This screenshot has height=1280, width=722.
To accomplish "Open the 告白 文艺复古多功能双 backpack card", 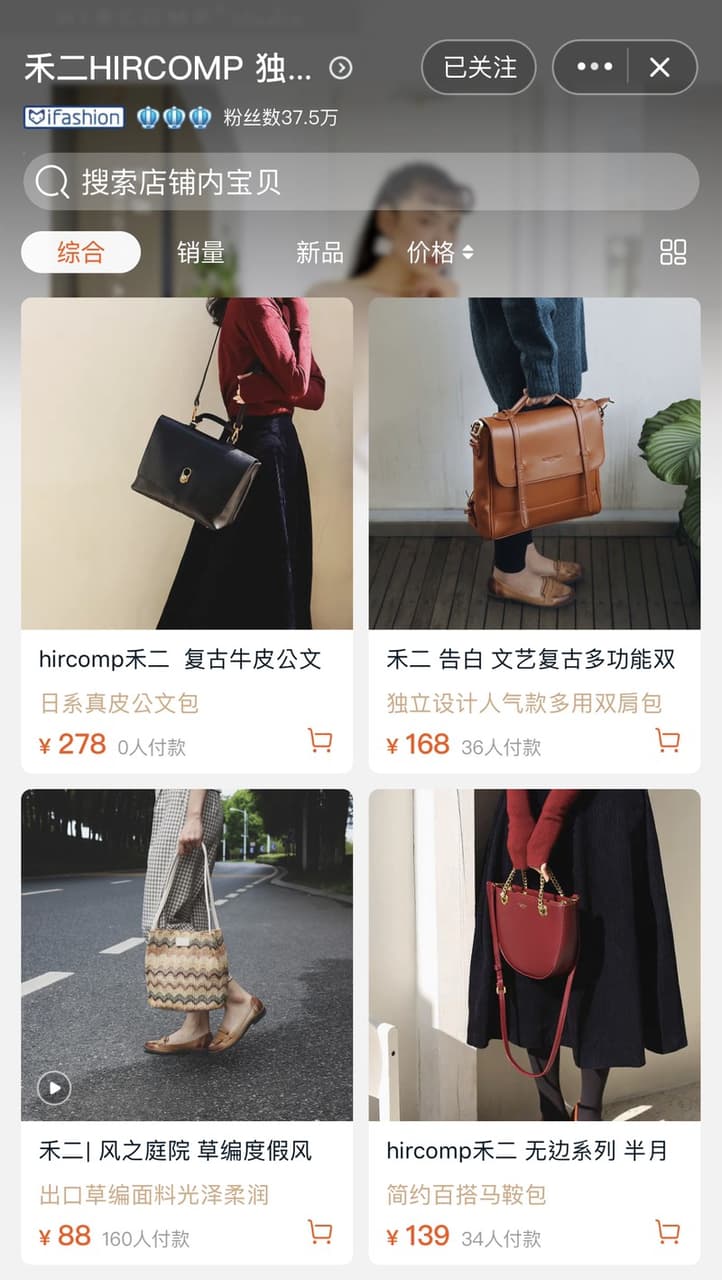I will (534, 535).
